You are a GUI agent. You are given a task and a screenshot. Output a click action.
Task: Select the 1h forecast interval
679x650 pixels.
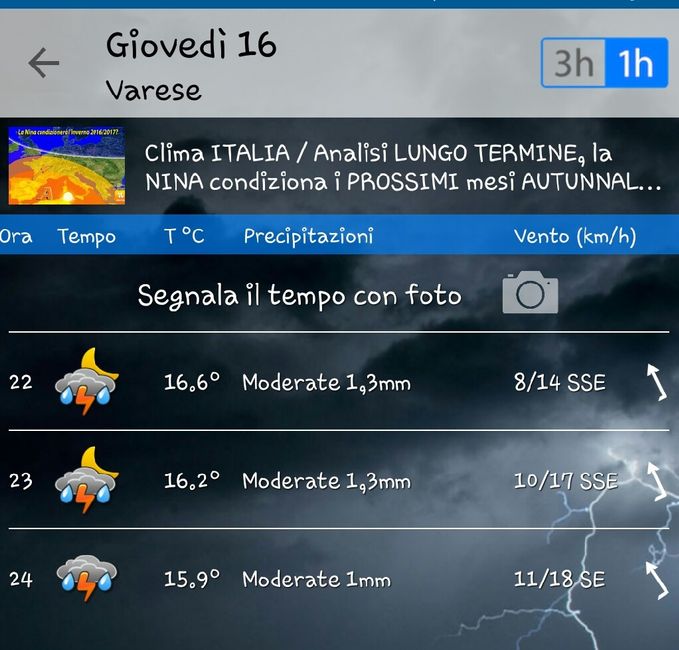coord(635,64)
